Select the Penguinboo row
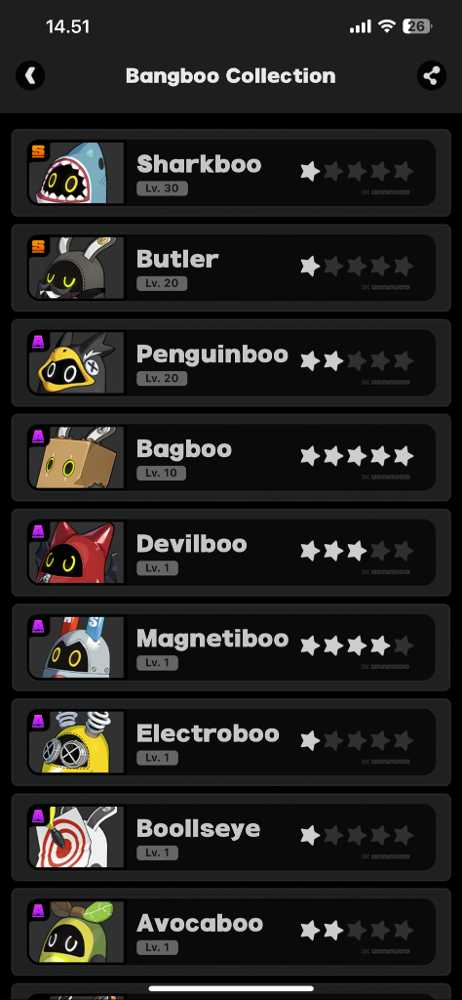The image size is (462, 1000). tap(231, 363)
